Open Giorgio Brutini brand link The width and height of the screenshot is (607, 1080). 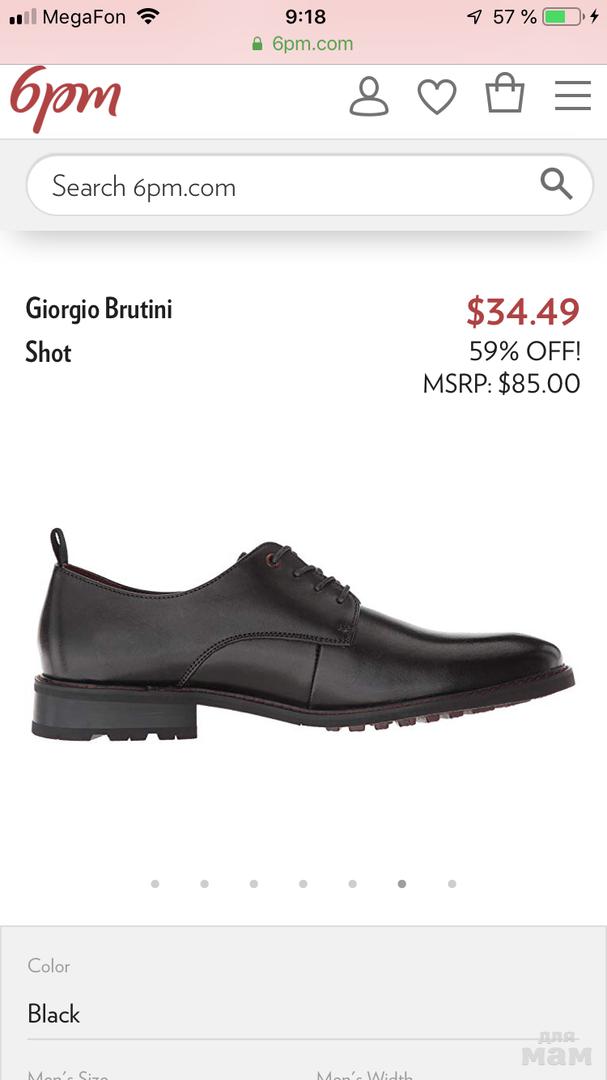(99, 309)
